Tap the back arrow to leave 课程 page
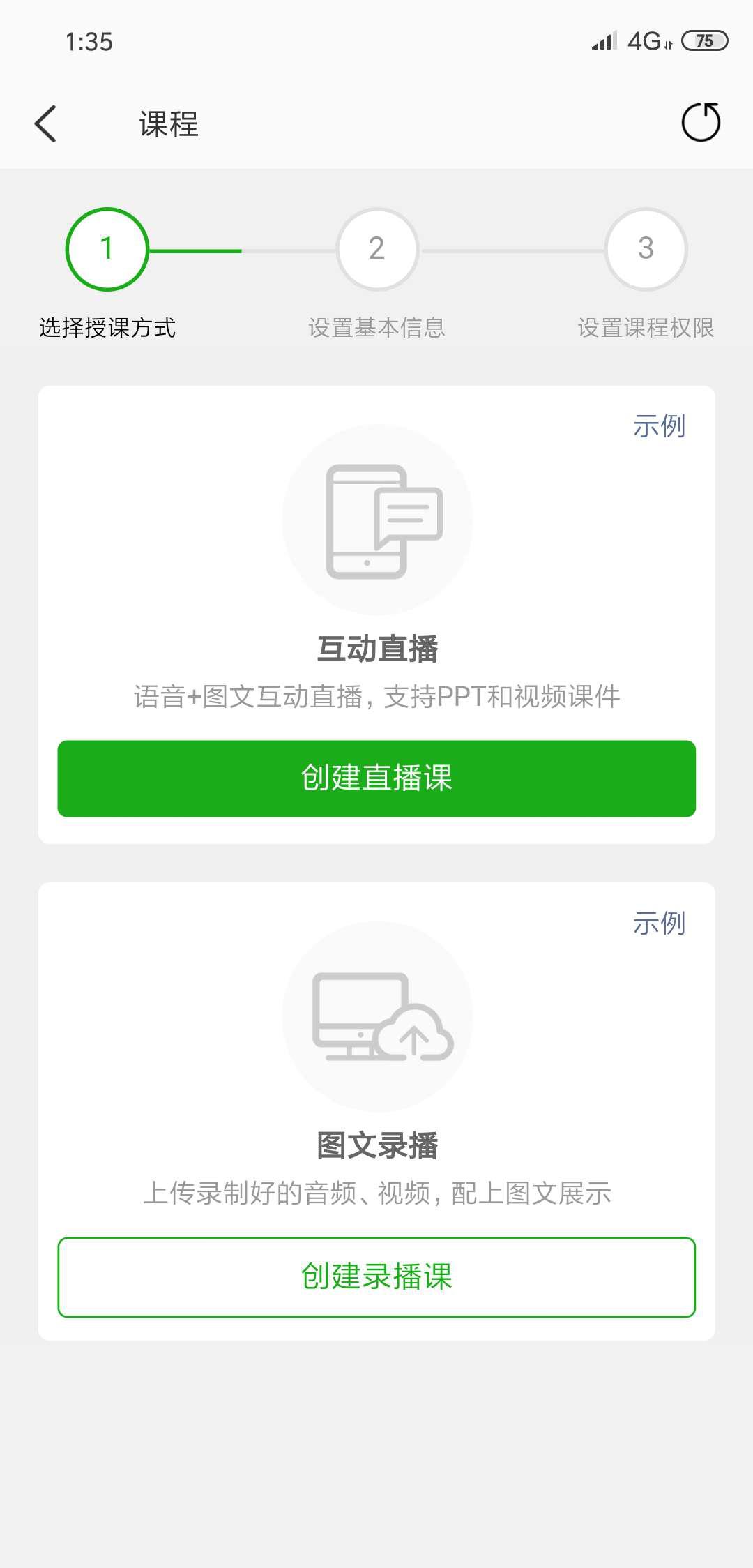The width and height of the screenshot is (753, 1568). [x=45, y=122]
